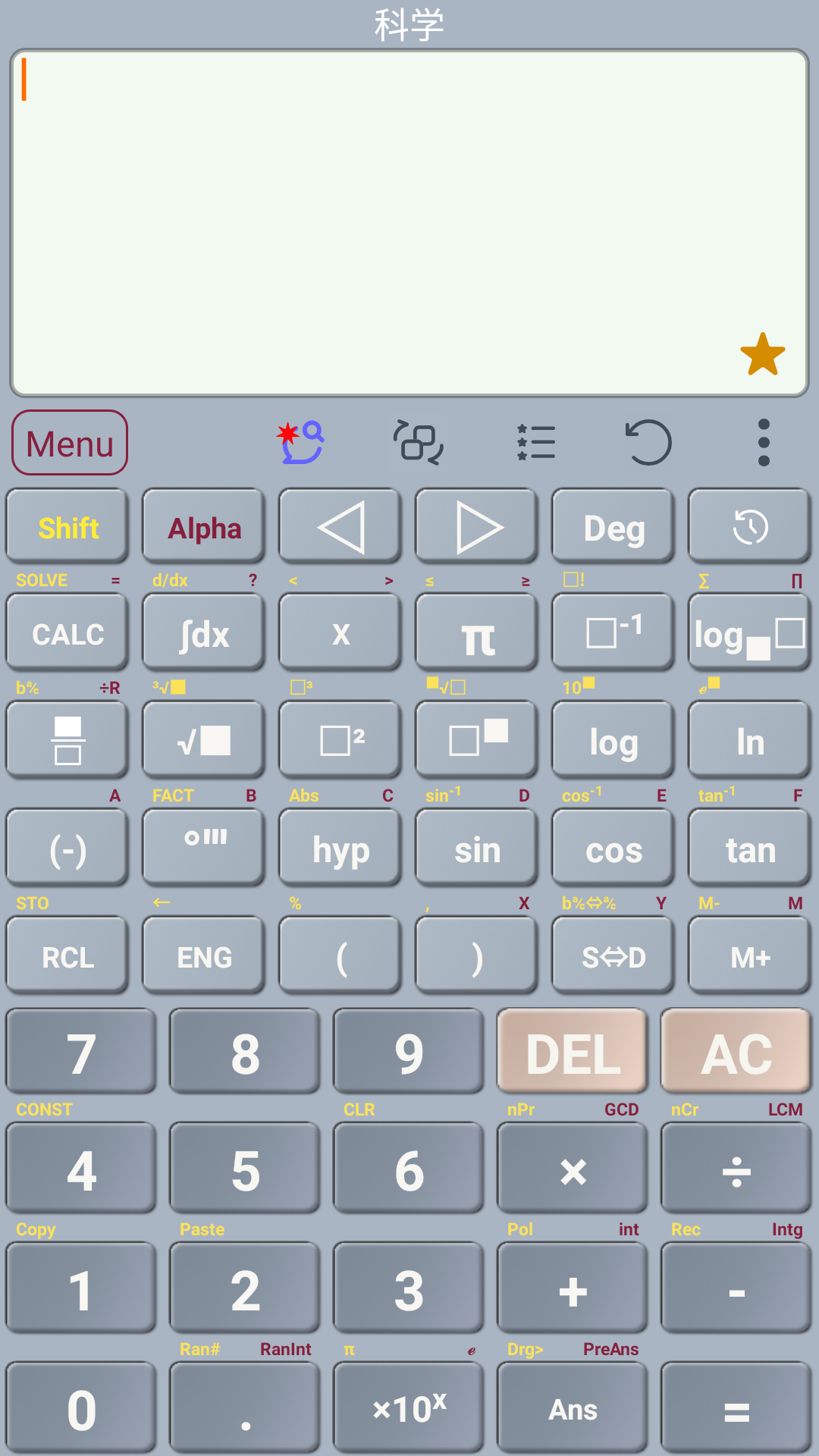Screen dimensions: 819x1456
Task: Clear everything with AC
Action: (x=736, y=1053)
